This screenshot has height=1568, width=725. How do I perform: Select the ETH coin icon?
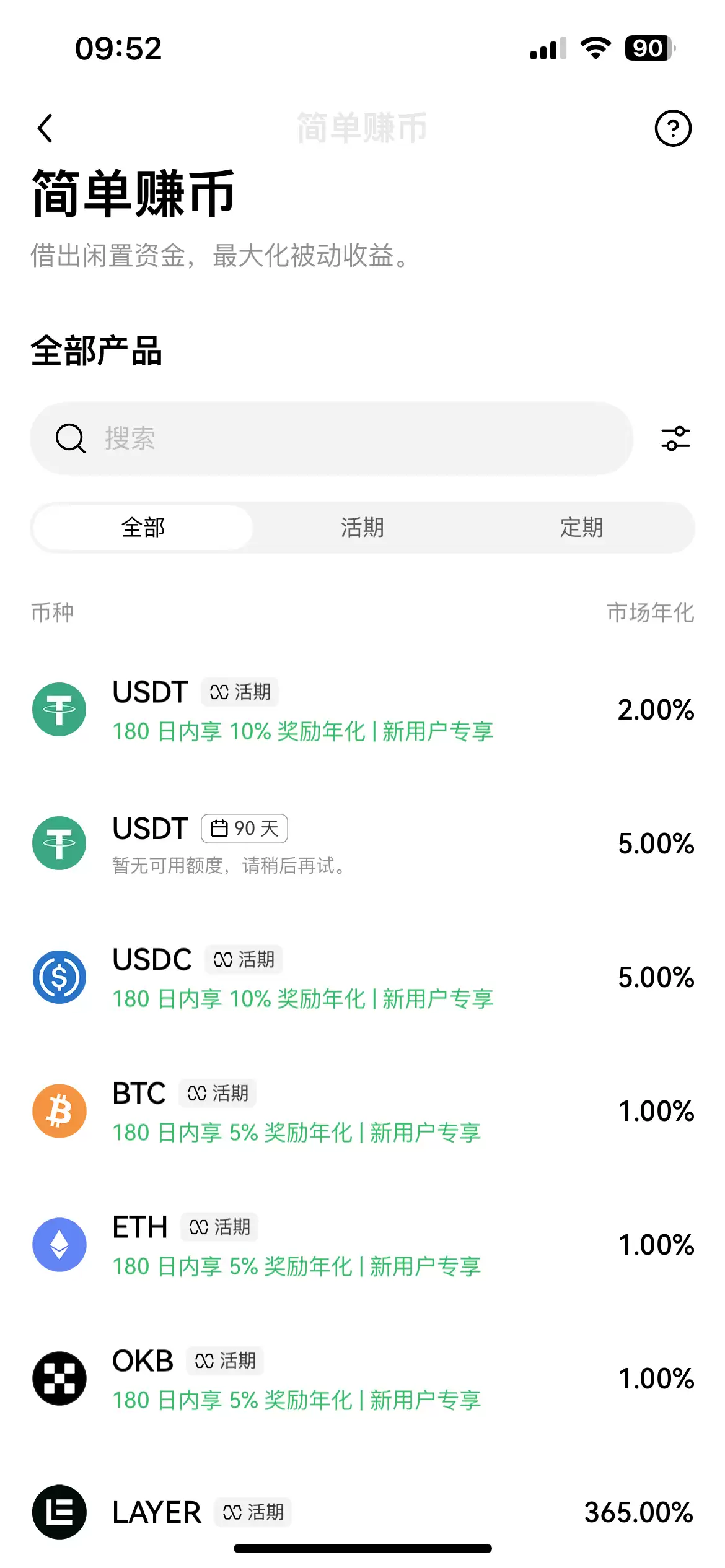(x=58, y=1244)
